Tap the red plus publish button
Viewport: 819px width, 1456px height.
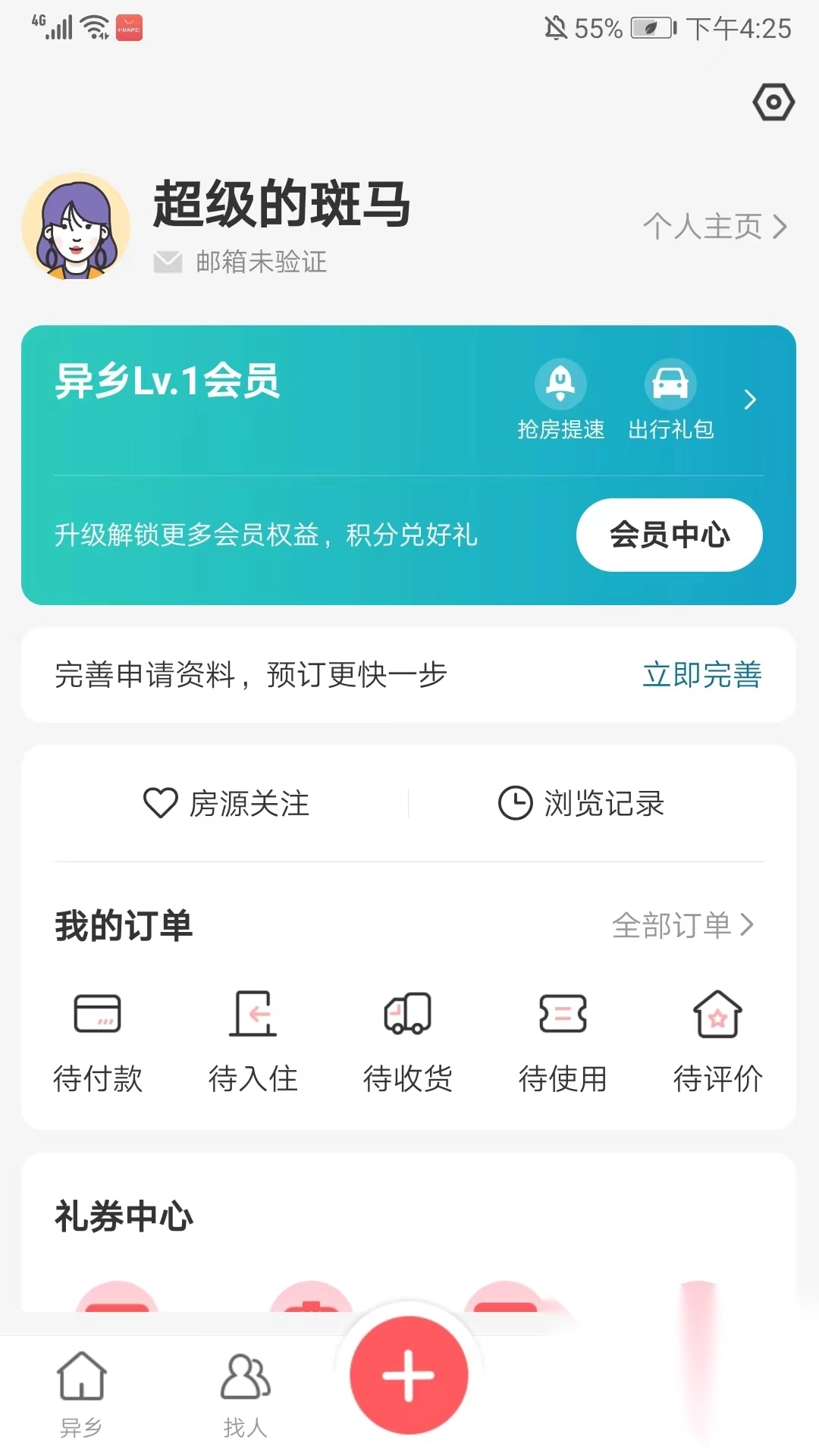point(409,1375)
